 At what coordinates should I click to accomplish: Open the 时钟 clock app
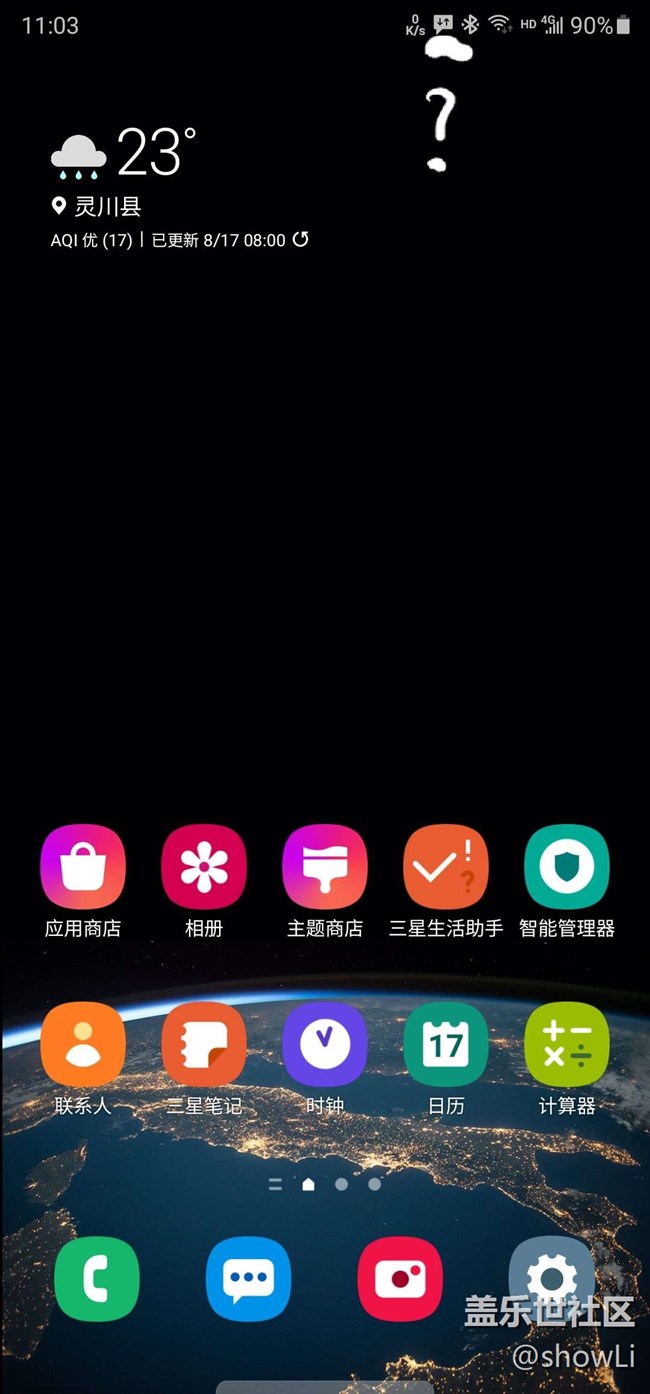click(x=325, y=1044)
